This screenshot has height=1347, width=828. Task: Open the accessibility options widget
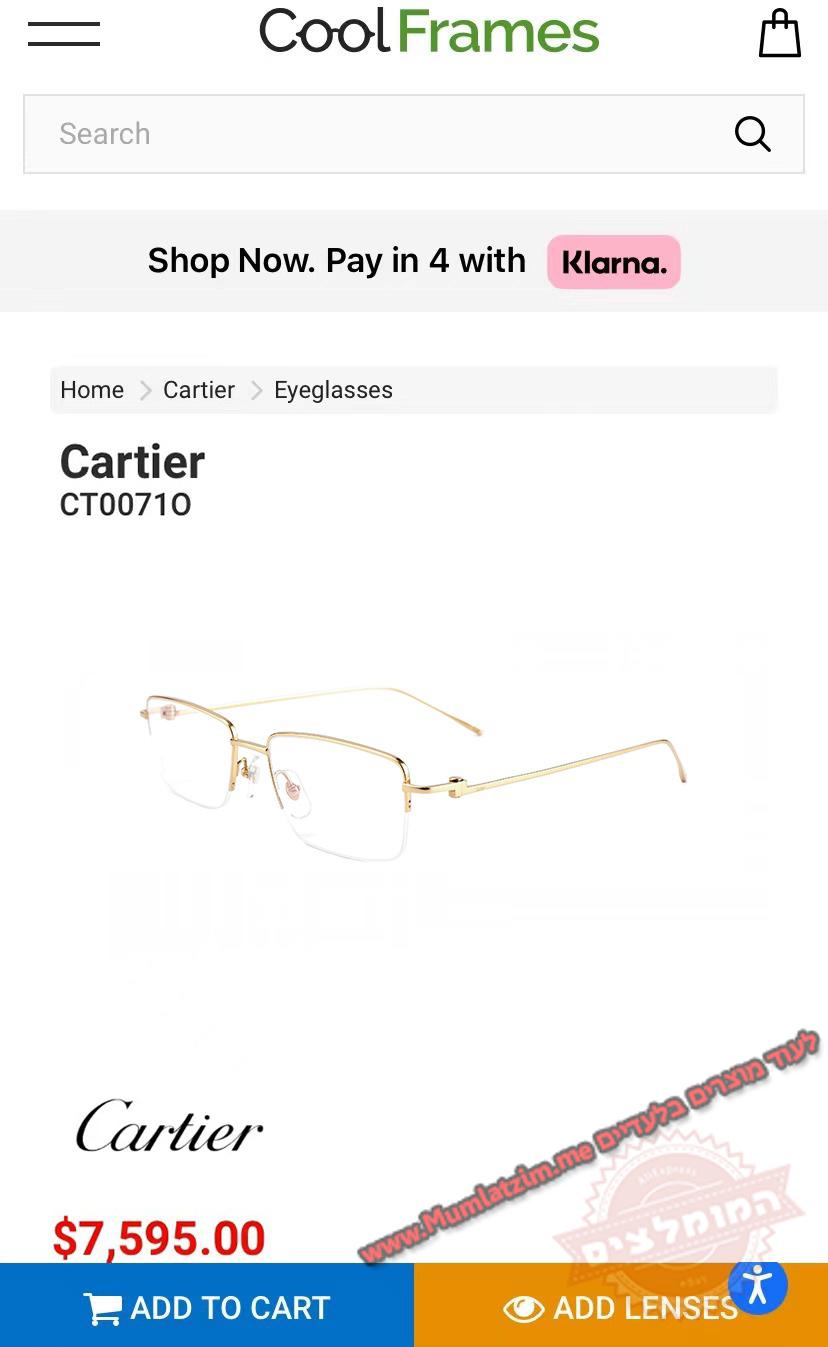click(758, 1285)
